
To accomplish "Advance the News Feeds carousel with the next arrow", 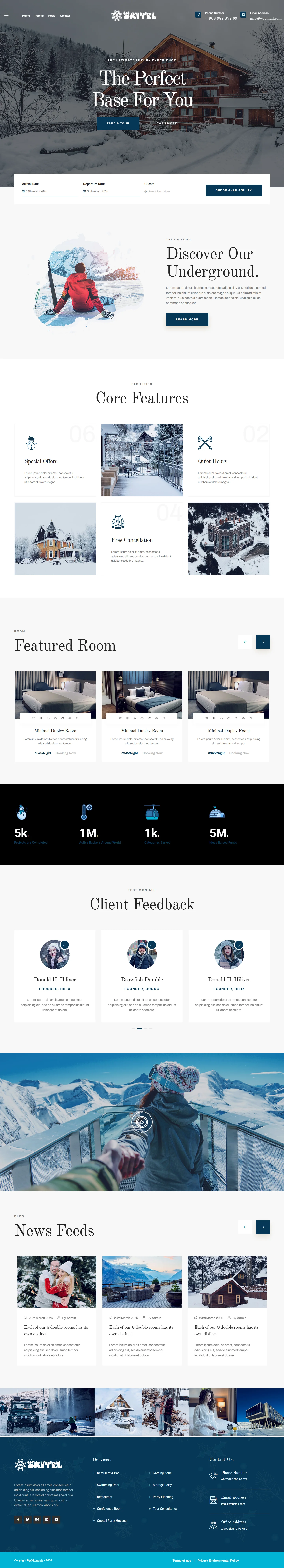I will point(263,1227).
